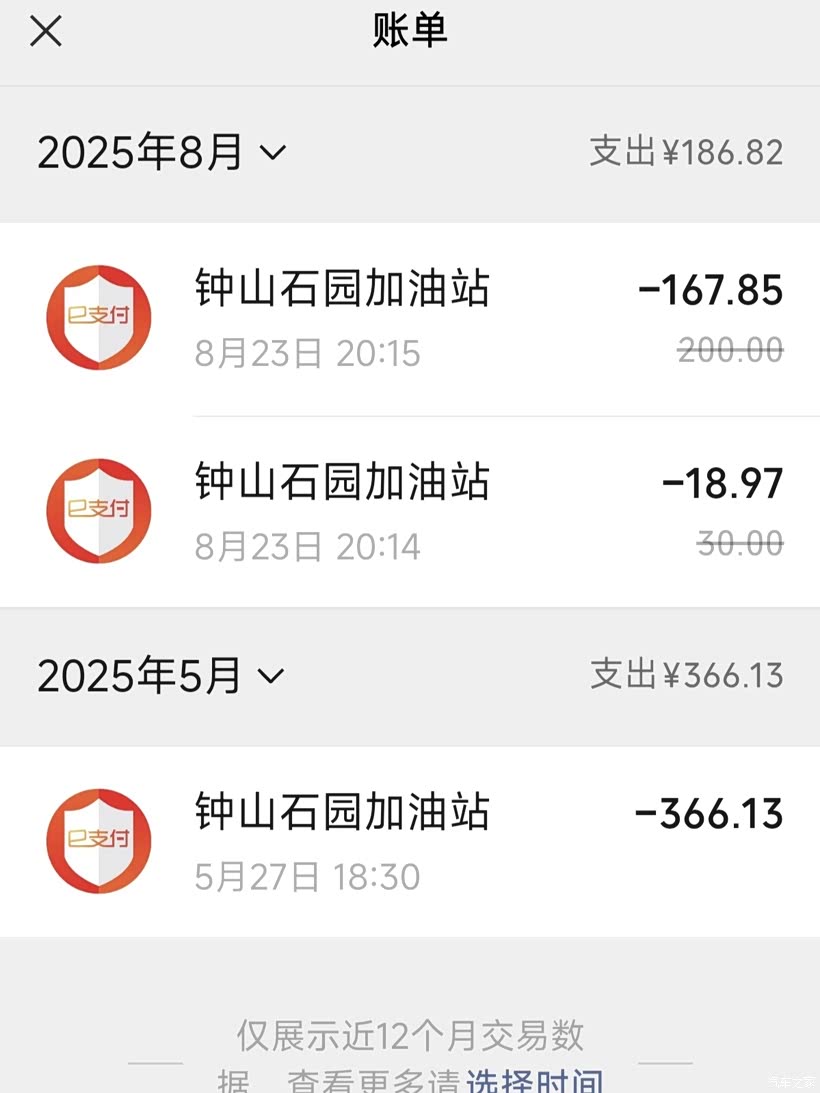Close the 账单 bill page
Viewport: 820px width, 1093px height.
(46, 33)
